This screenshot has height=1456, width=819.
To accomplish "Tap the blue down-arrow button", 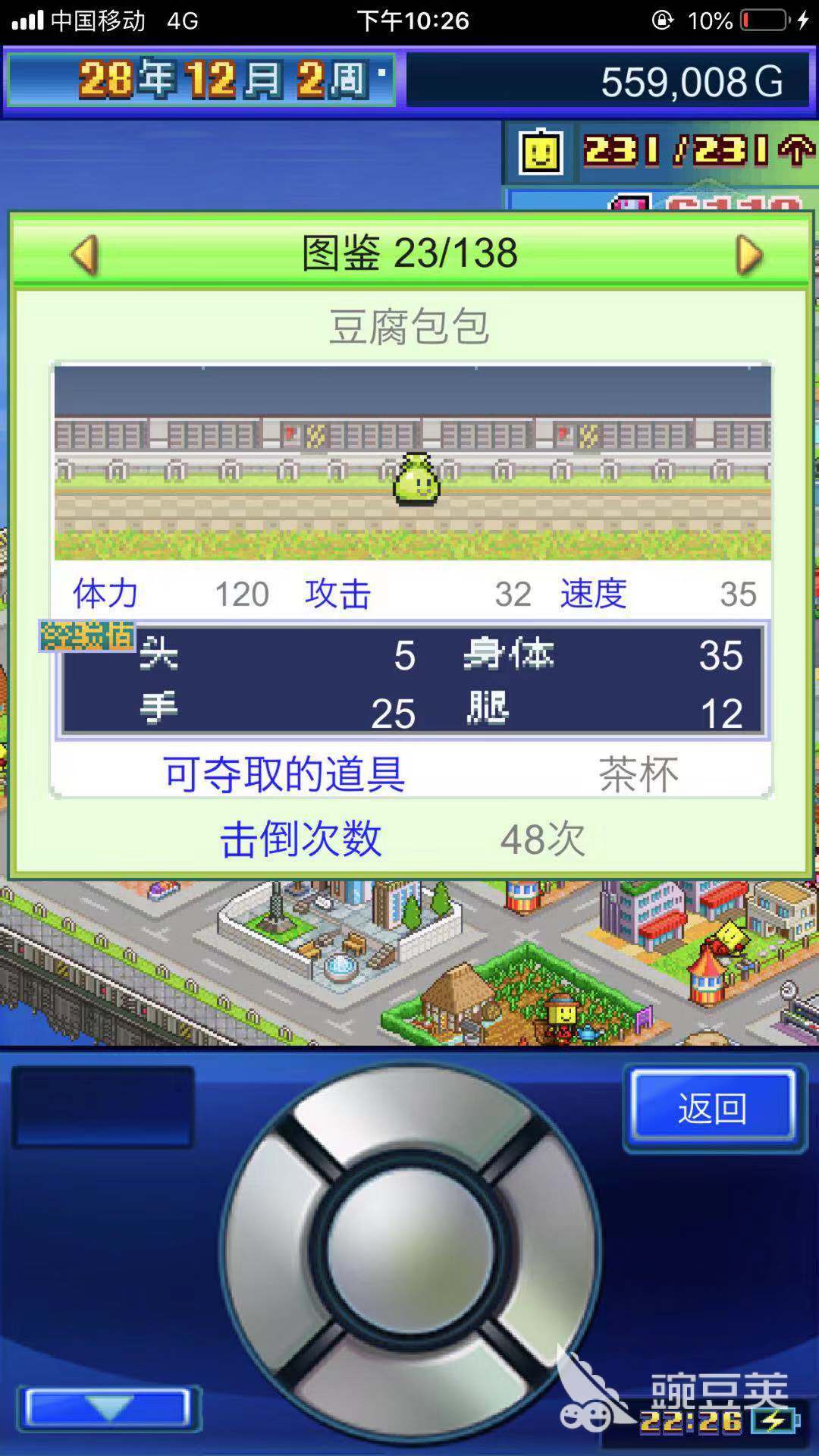I will [108, 1408].
